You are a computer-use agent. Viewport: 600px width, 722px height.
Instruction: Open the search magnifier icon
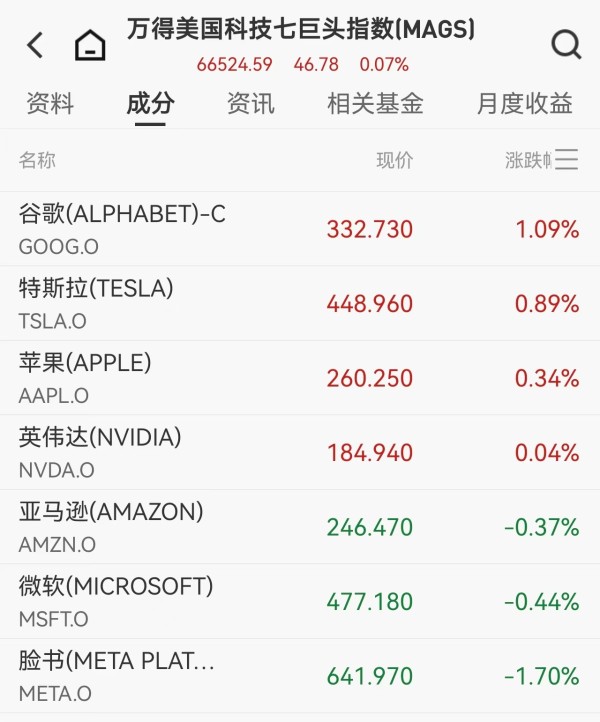[566, 44]
